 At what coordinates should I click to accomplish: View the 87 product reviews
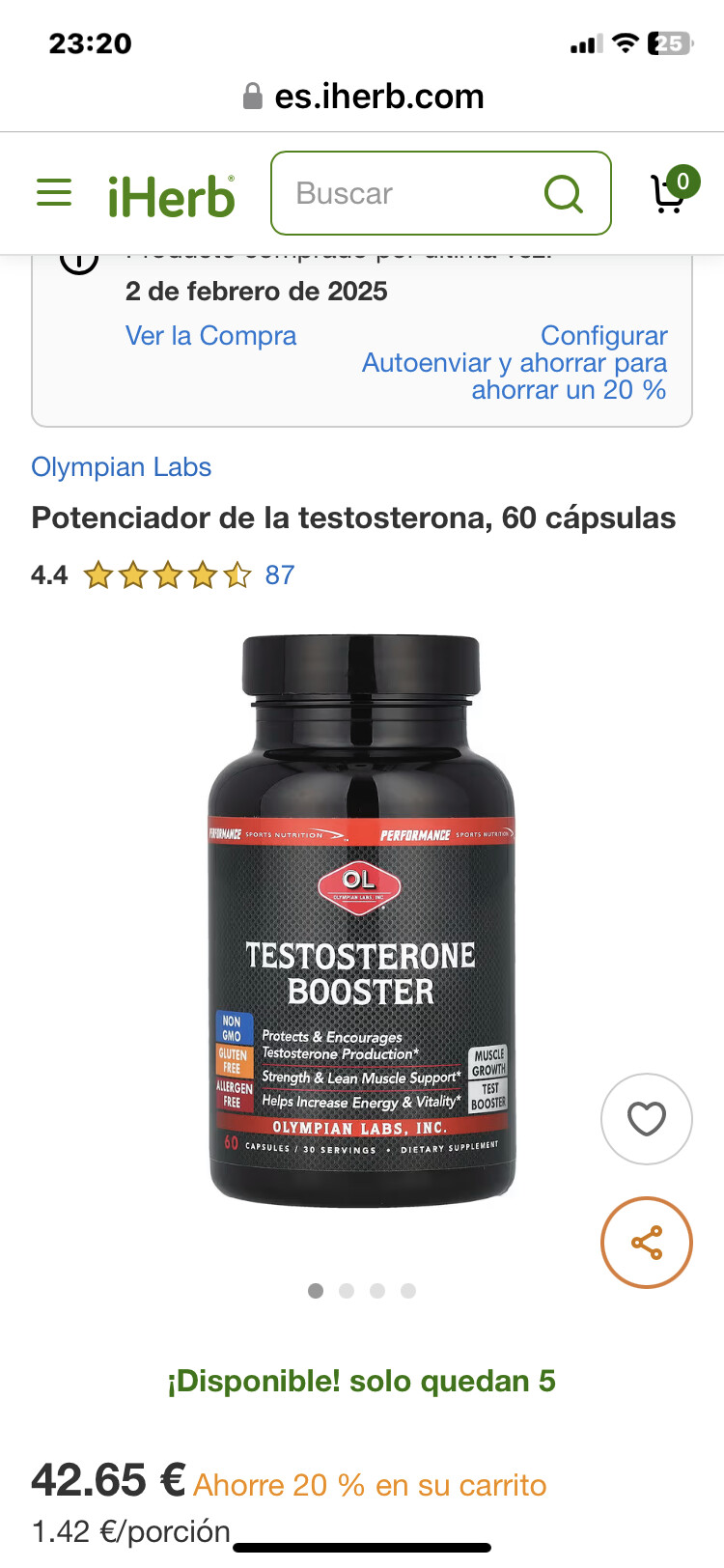pyautogui.click(x=280, y=575)
